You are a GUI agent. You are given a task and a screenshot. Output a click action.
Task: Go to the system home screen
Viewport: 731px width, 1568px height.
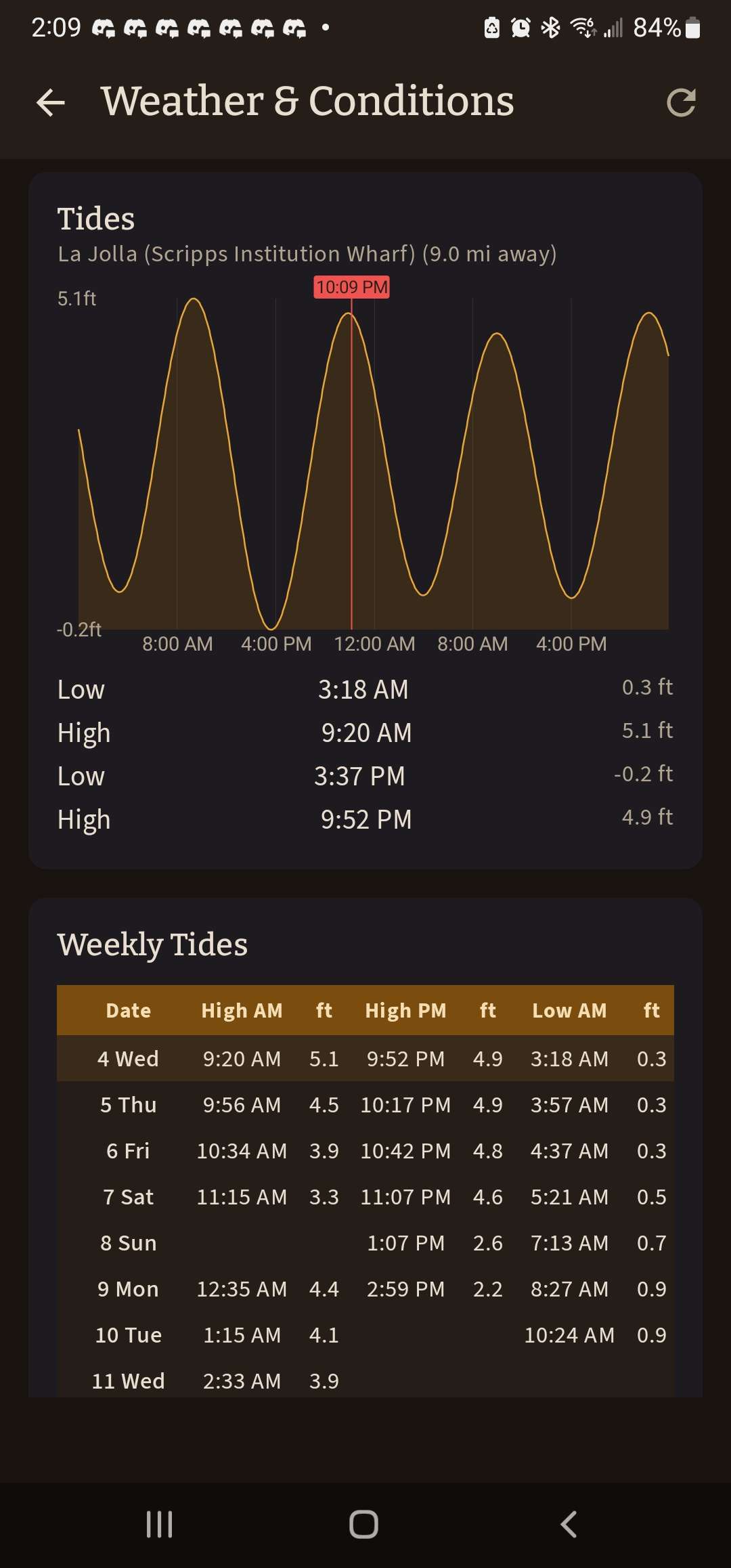pos(364,1525)
